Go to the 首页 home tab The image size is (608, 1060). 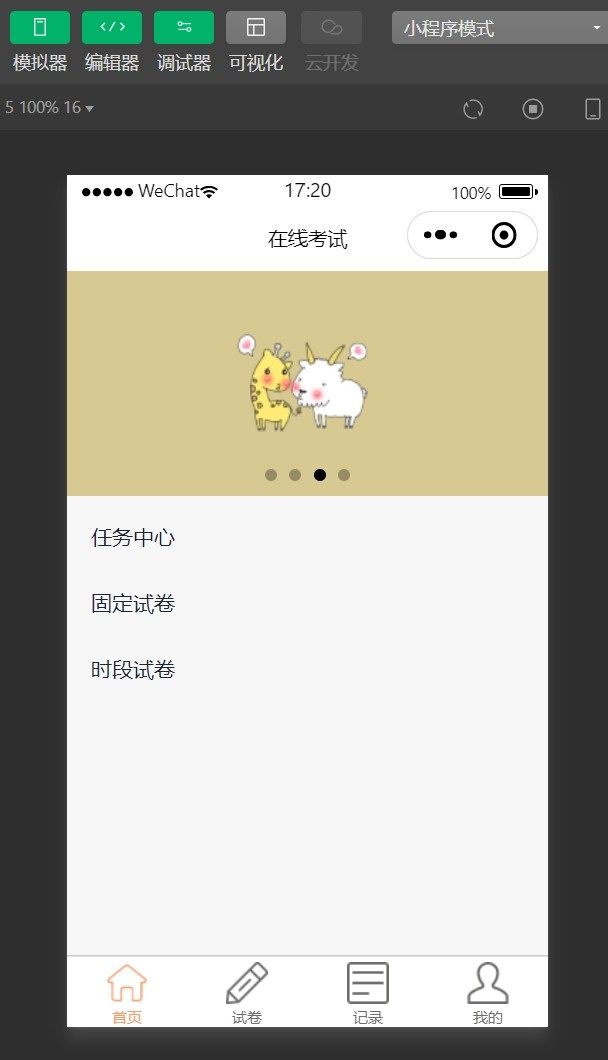click(x=127, y=993)
